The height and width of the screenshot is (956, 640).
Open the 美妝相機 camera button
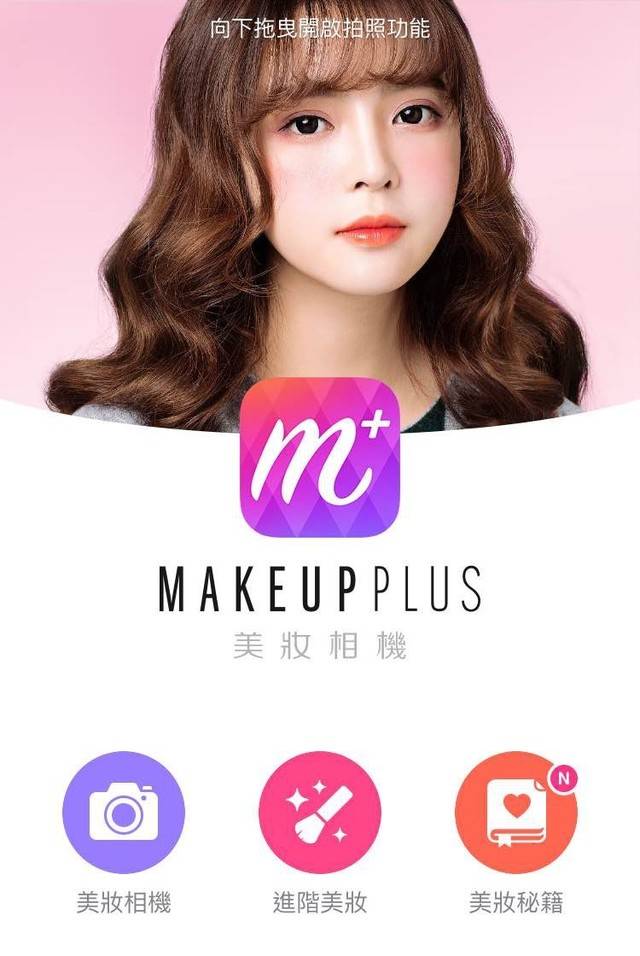coord(123,812)
